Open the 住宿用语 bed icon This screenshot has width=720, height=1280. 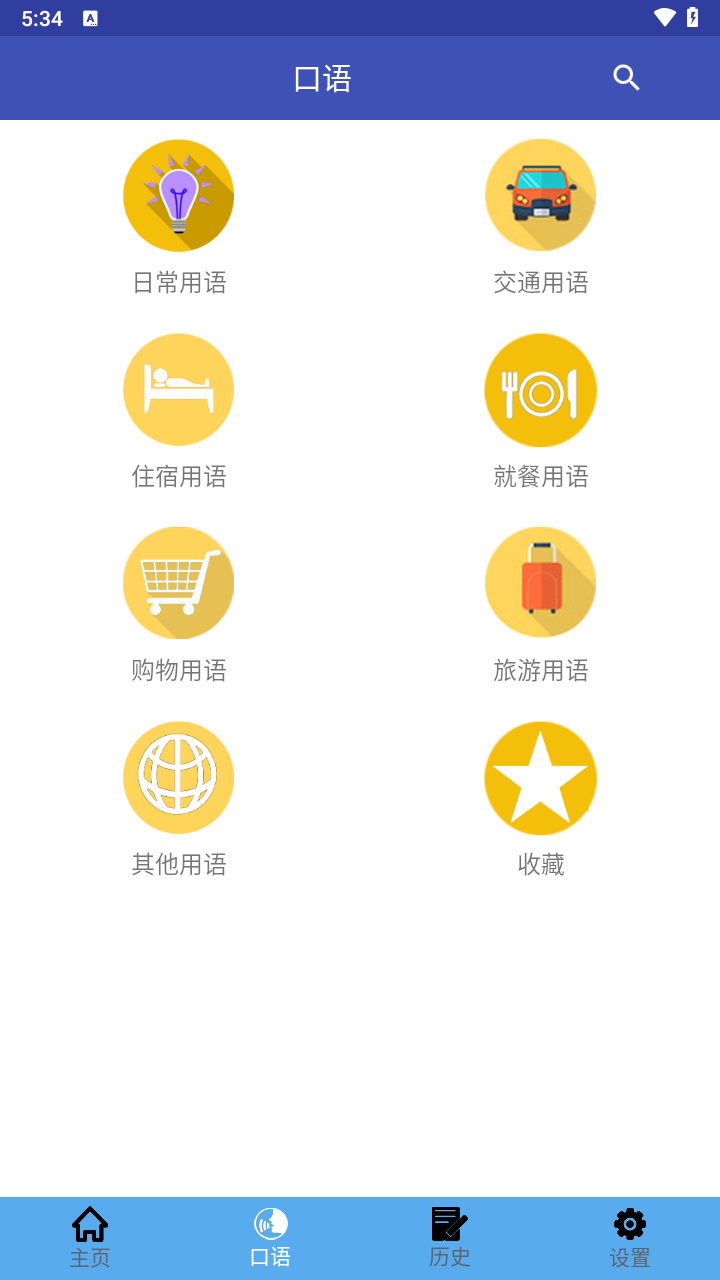(x=178, y=389)
